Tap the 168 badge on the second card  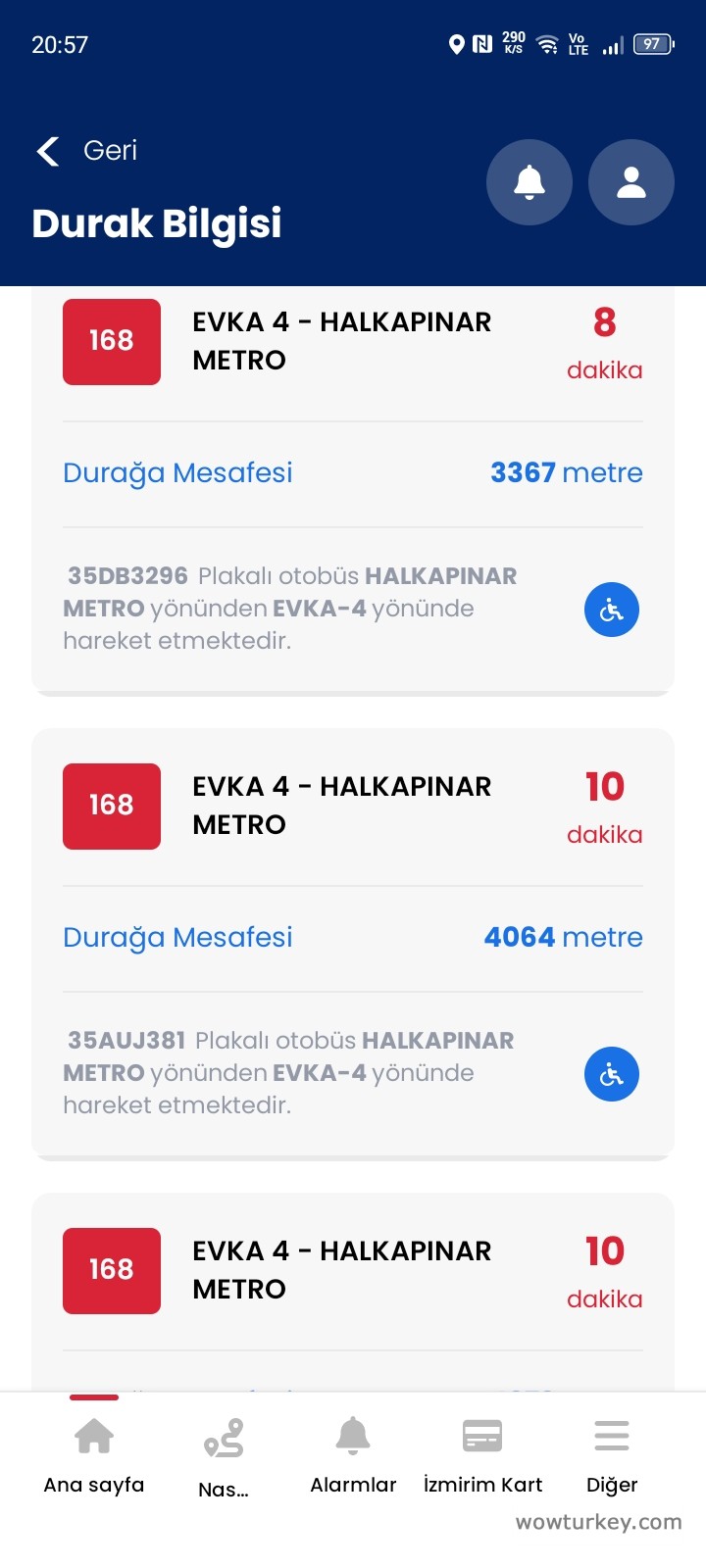tap(111, 806)
